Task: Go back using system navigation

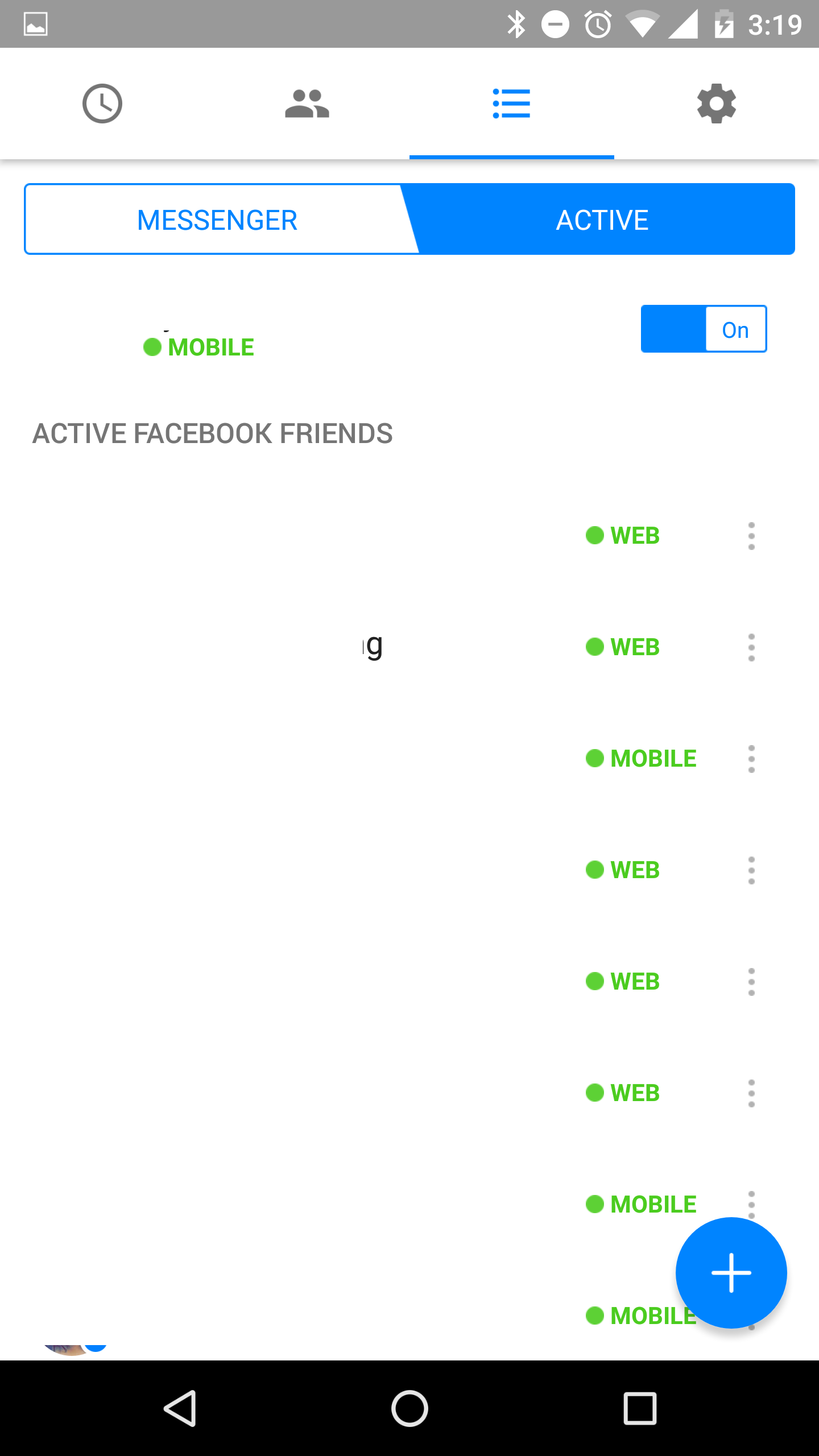Action: pos(180,1408)
